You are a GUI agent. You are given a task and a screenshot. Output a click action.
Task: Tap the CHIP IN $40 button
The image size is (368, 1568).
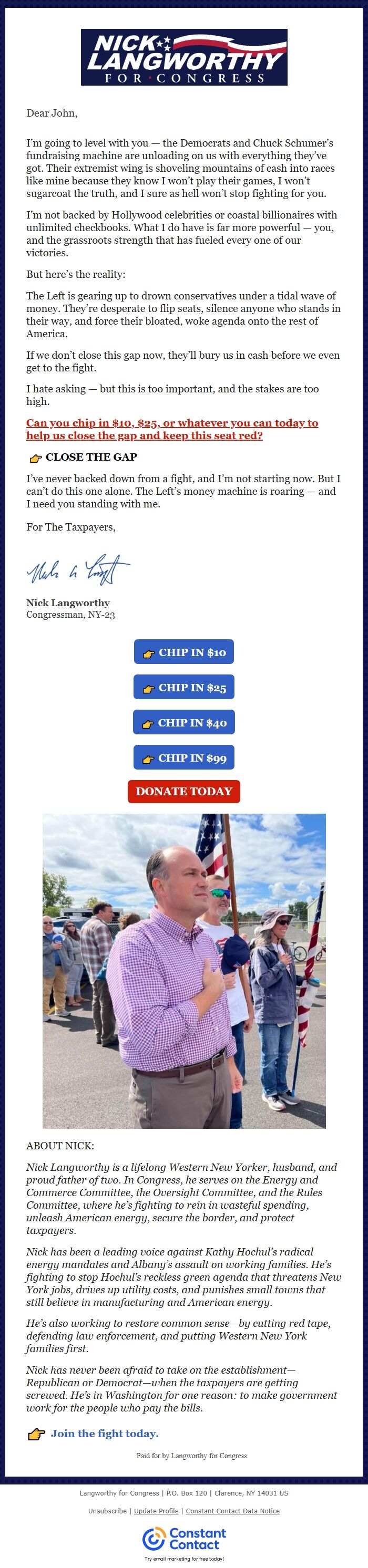[184, 722]
